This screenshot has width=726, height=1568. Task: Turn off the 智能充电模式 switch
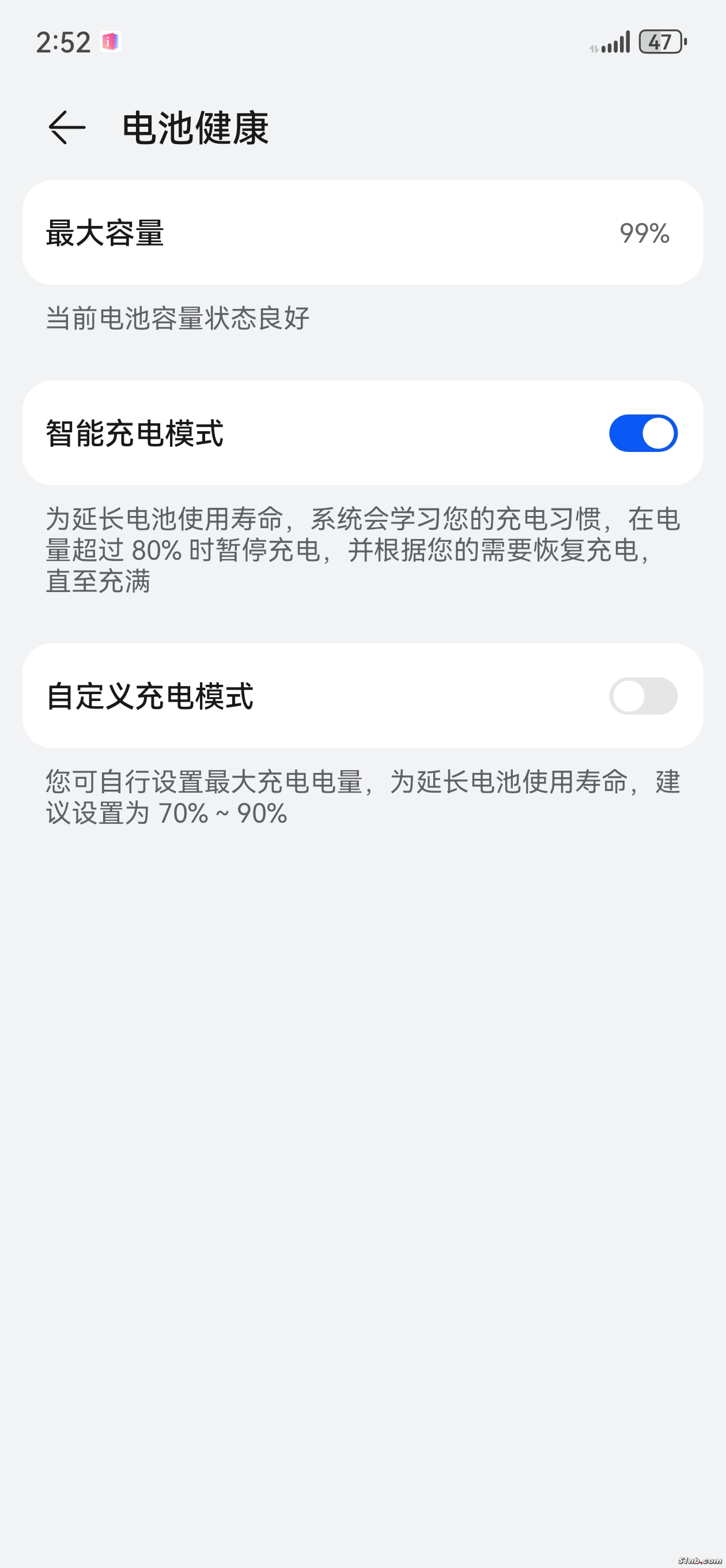point(642,434)
